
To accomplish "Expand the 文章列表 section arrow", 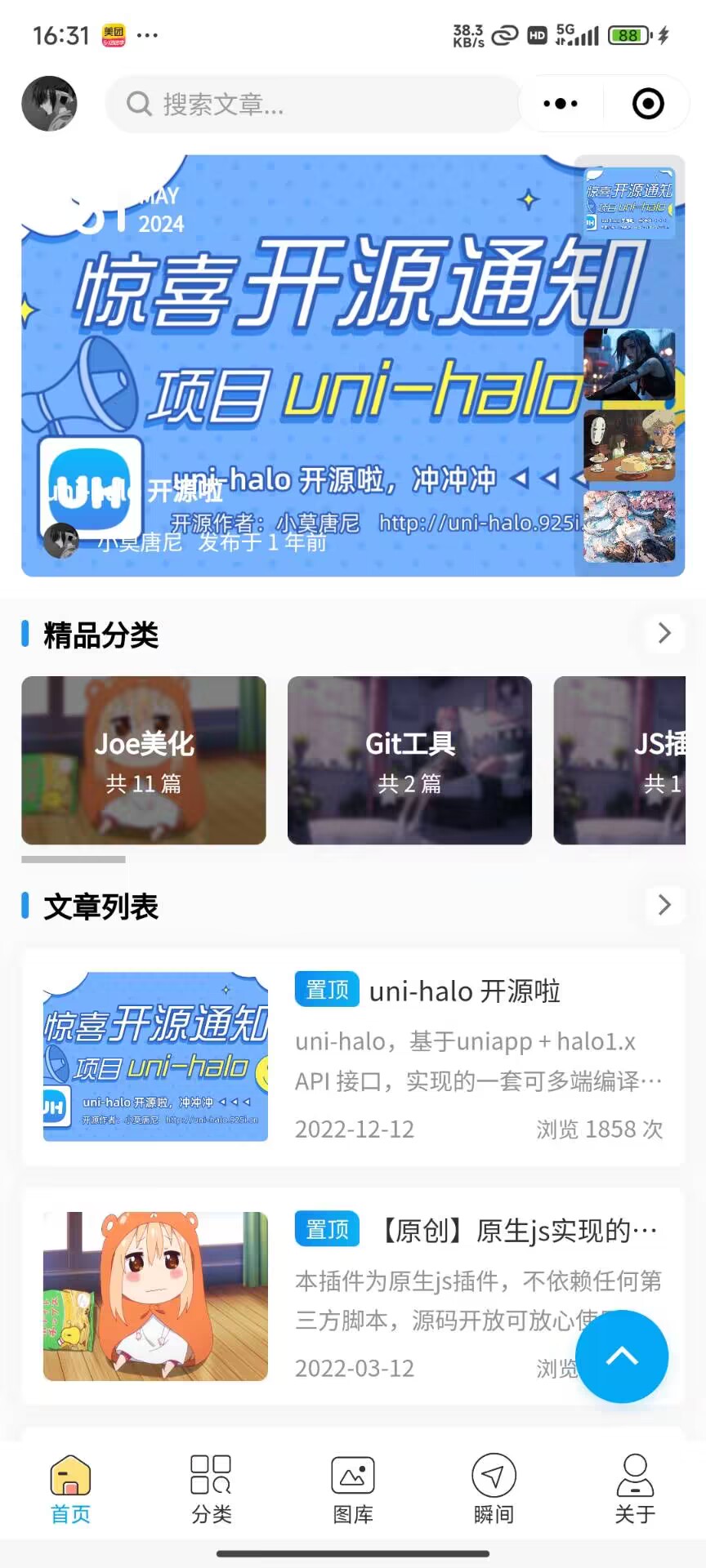I will click(664, 905).
